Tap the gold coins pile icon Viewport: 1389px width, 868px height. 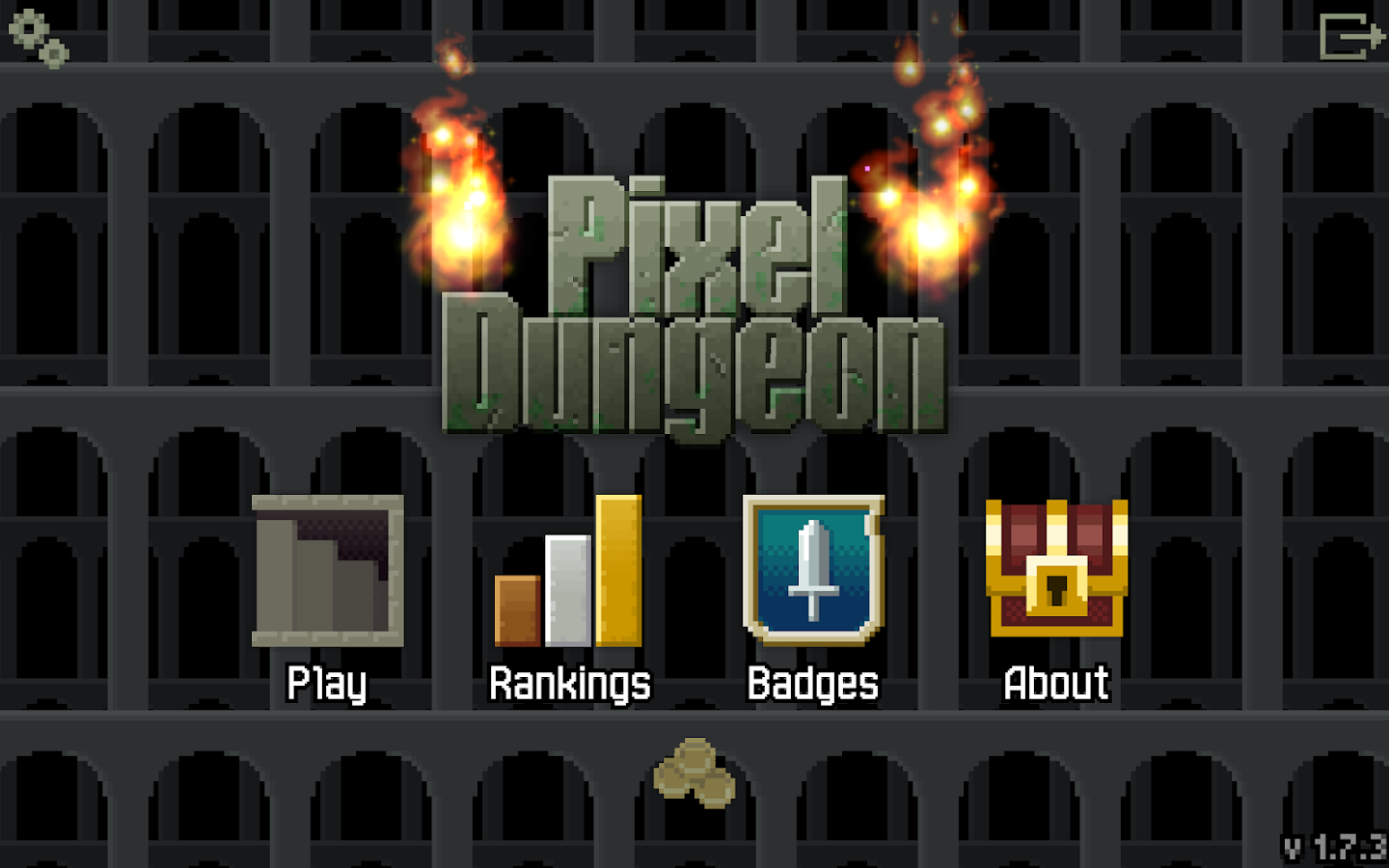[x=694, y=773]
